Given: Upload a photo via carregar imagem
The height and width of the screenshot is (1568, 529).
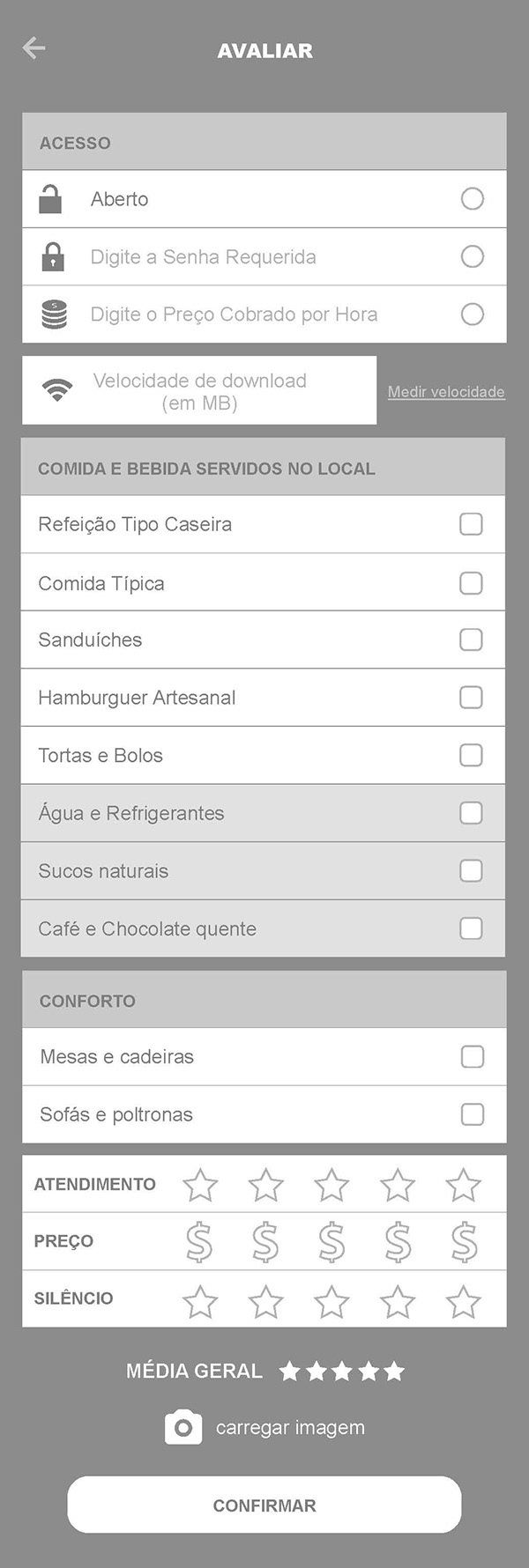Looking at the screenshot, I should coord(264,1427).
